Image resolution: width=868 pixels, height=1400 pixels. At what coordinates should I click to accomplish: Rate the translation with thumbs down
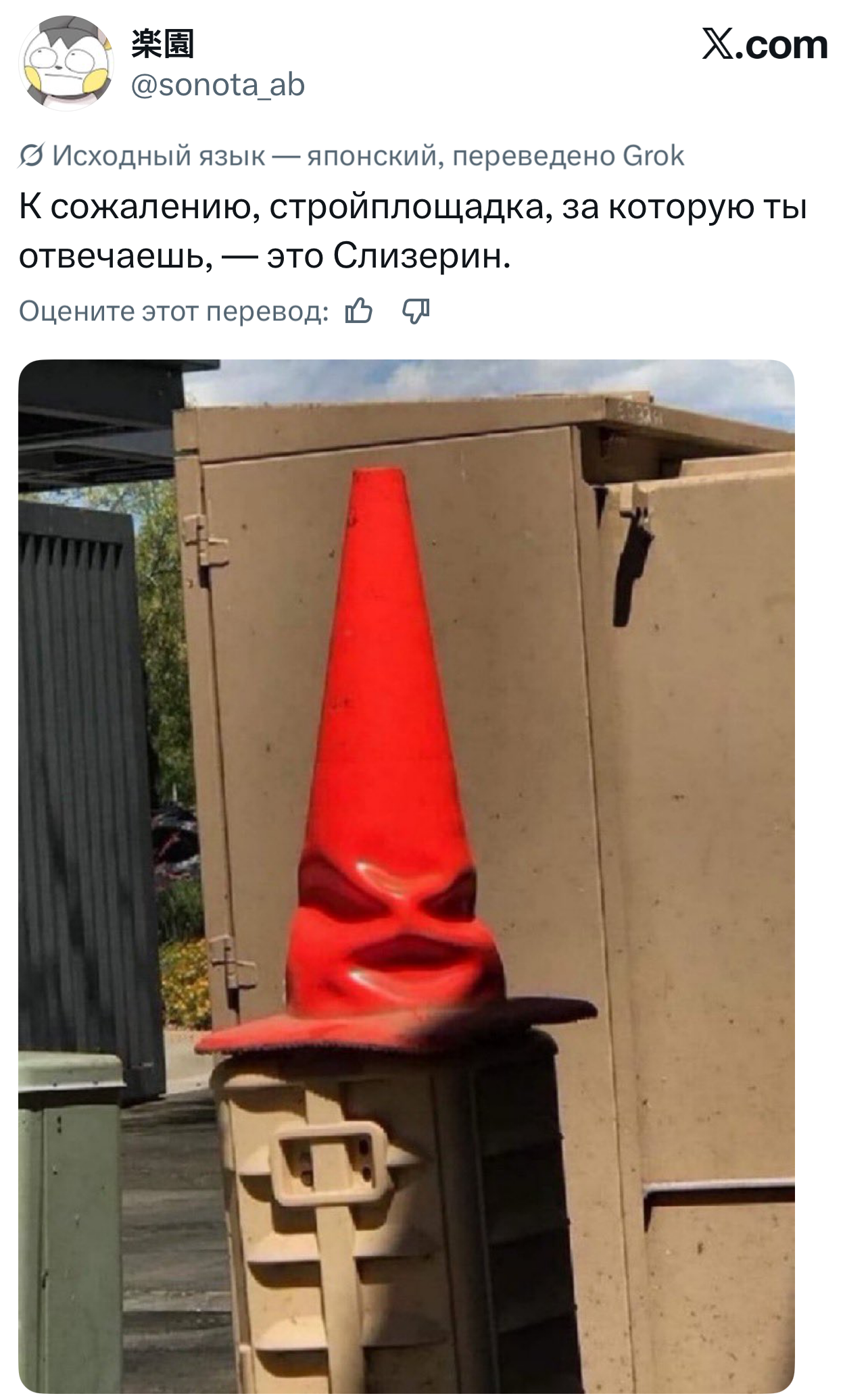pyautogui.click(x=416, y=311)
